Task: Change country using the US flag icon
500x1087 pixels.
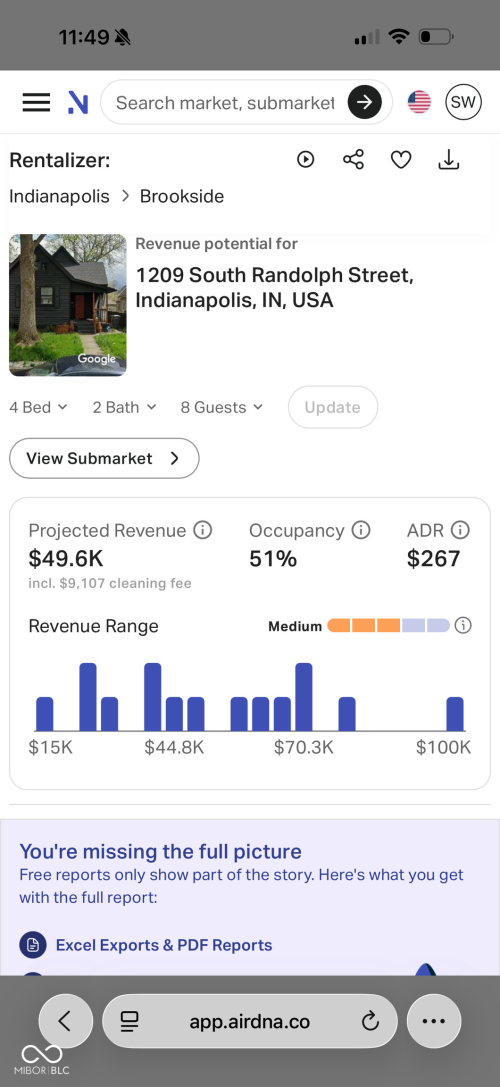Action: pos(419,103)
